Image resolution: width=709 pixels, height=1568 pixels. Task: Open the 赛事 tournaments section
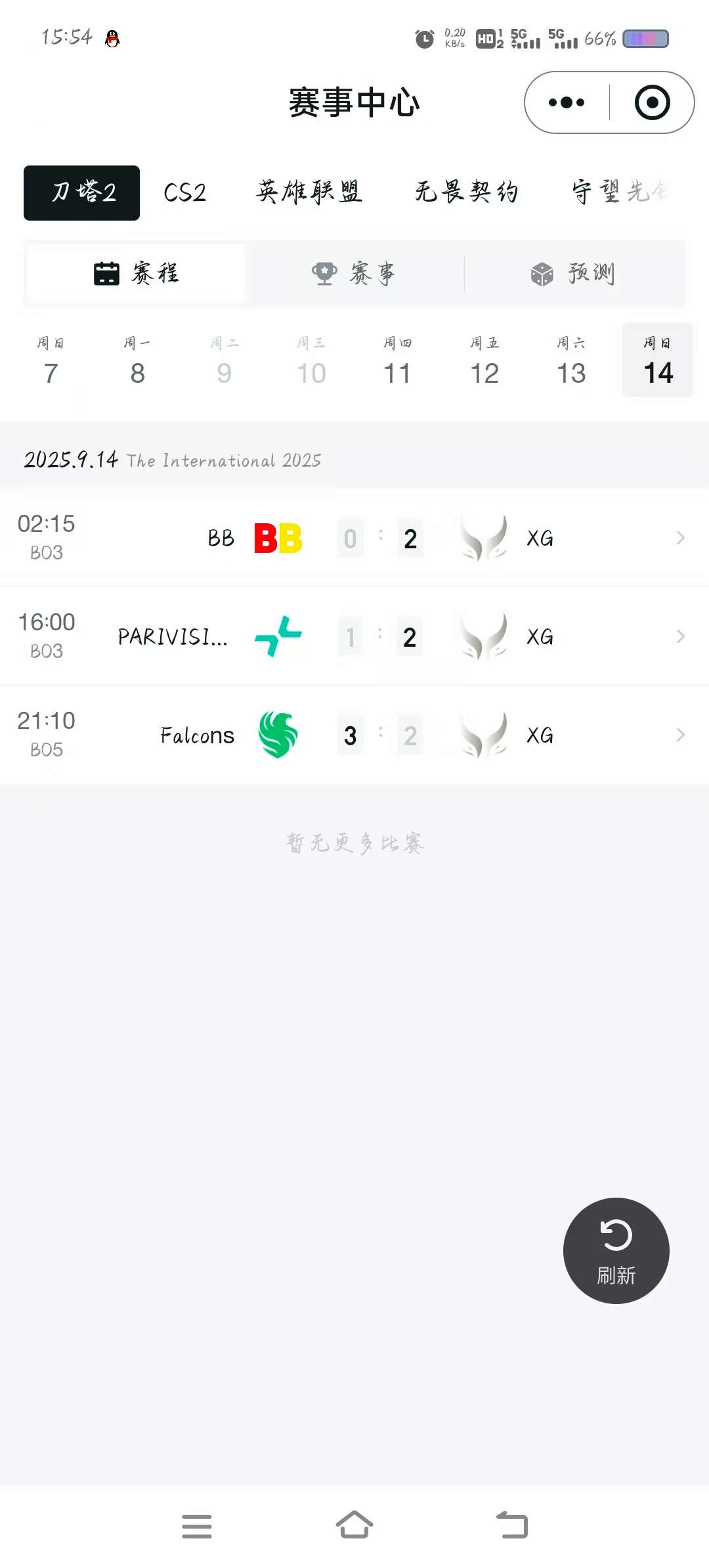pyautogui.click(x=354, y=273)
